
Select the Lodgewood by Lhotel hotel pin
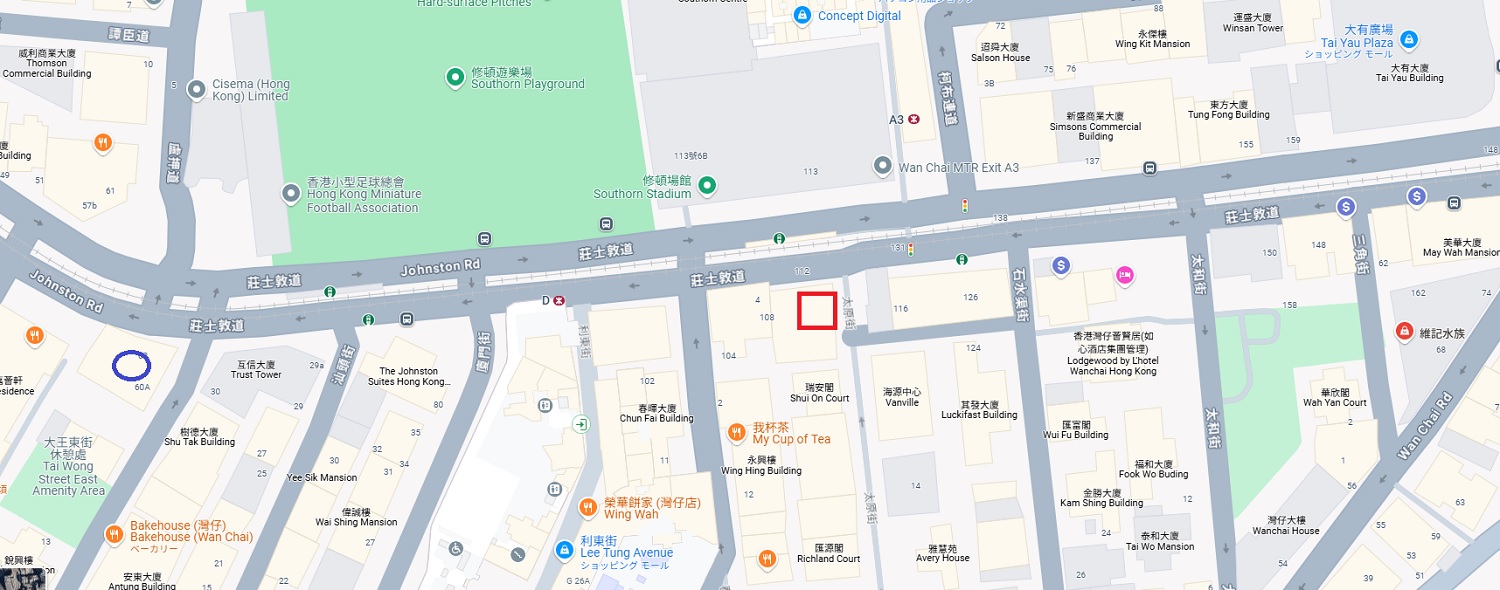pos(1123,275)
